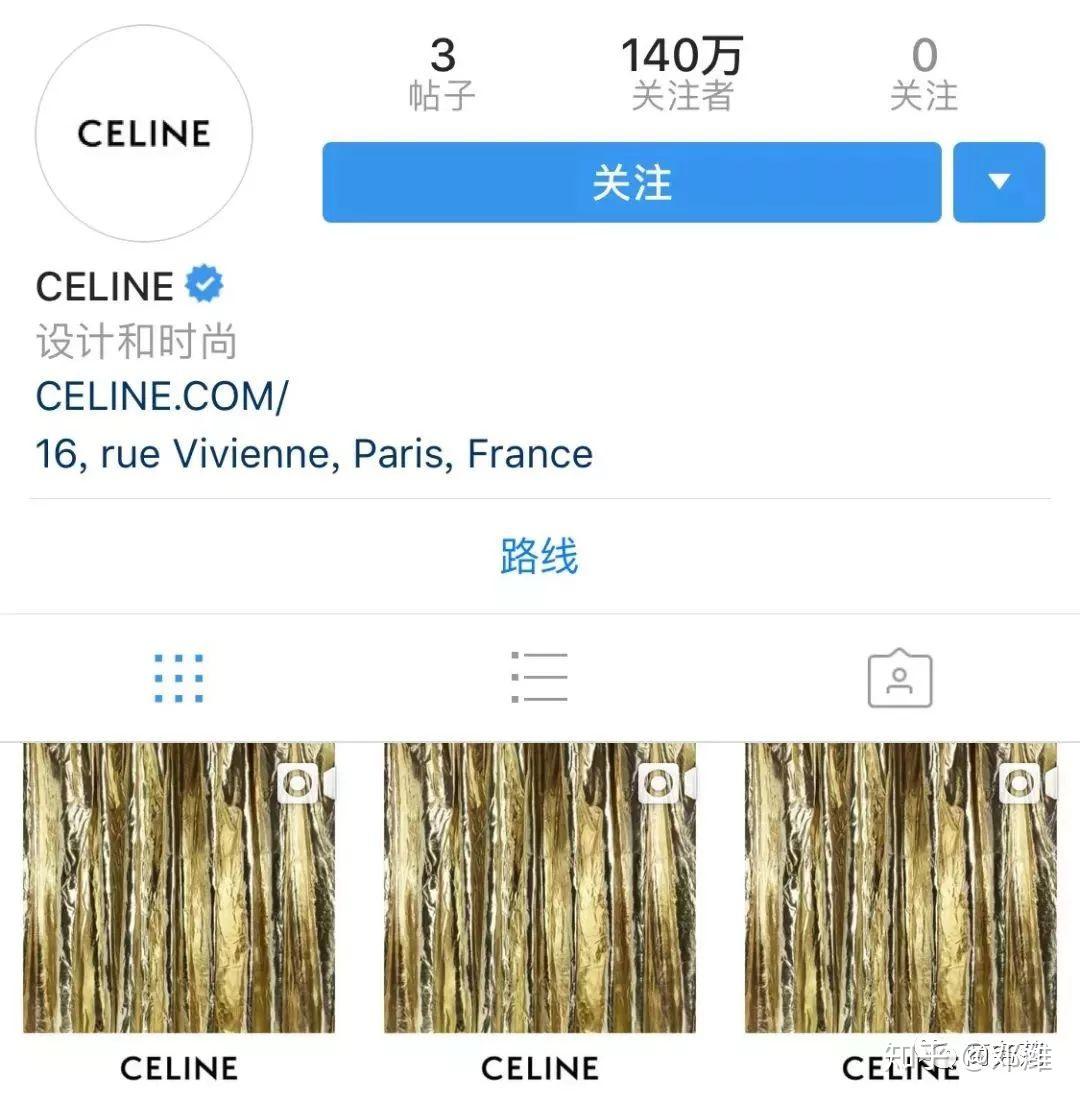Open the 16, rue Vivienne address link

click(x=314, y=454)
